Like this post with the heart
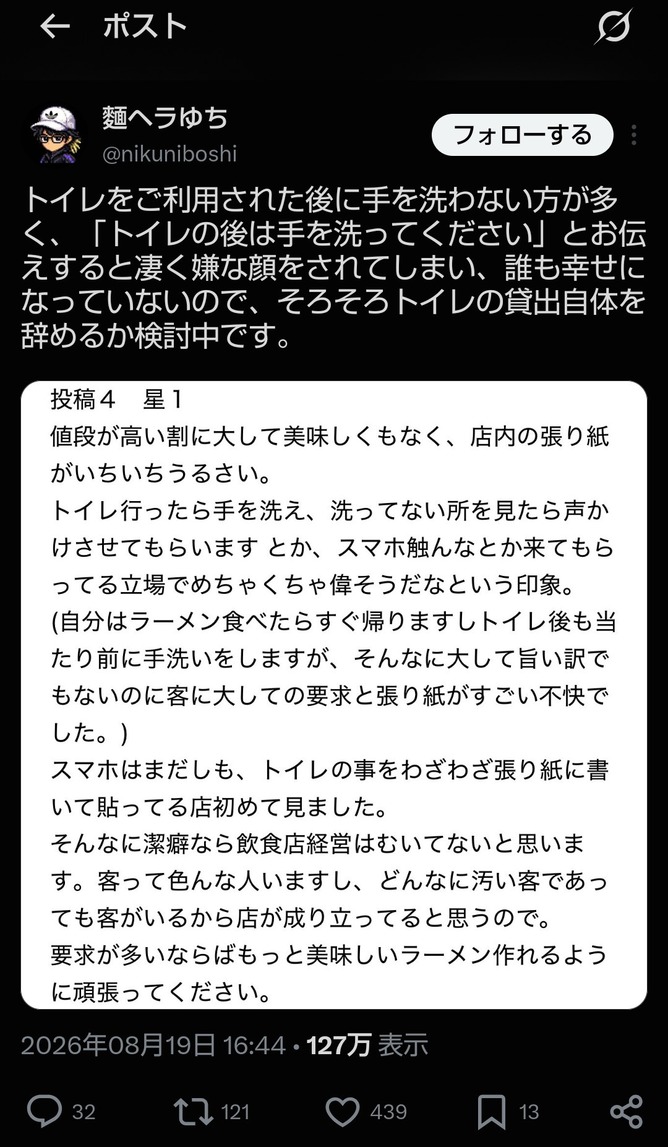Viewport: 668px width, 1147px height. (342, 1112)
